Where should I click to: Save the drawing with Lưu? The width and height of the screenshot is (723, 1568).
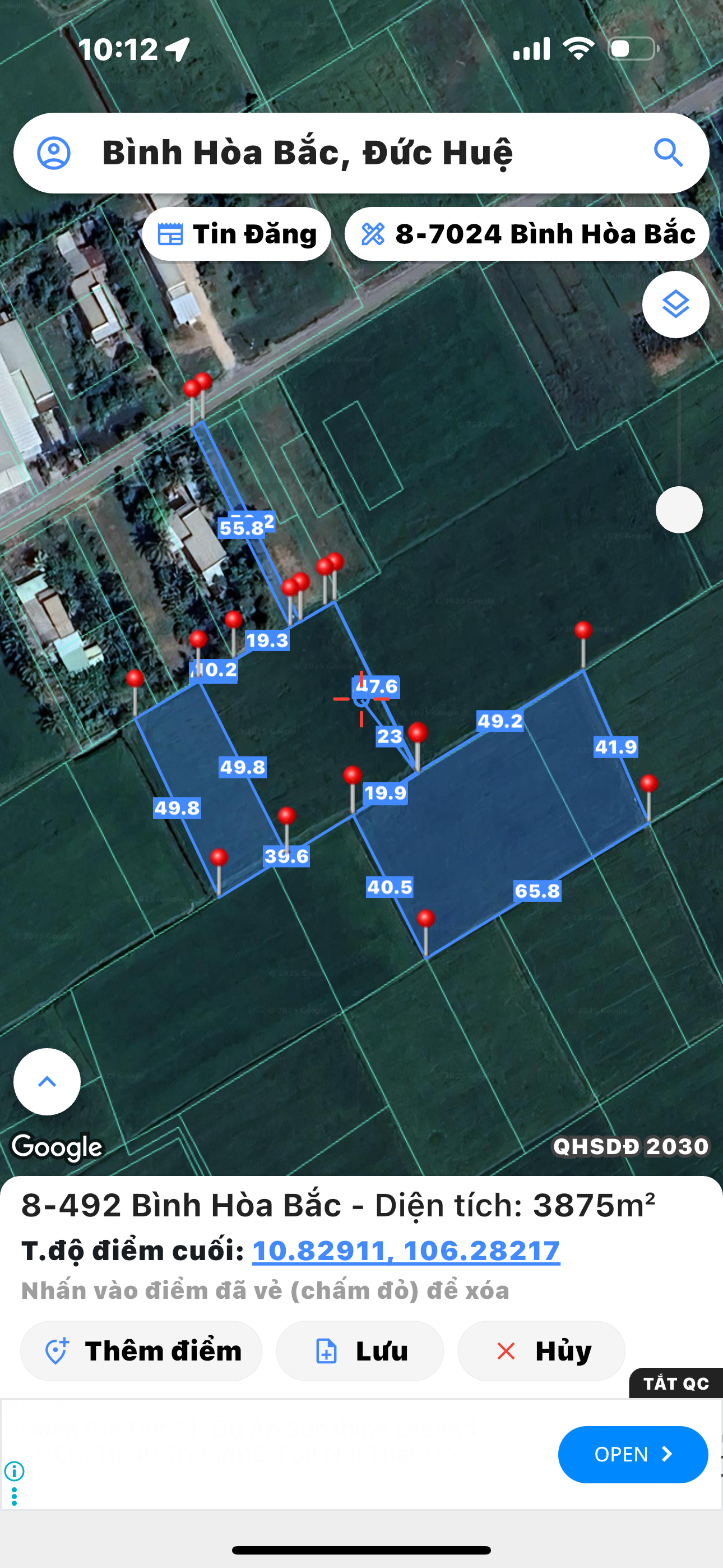[x=360, y=1351]
